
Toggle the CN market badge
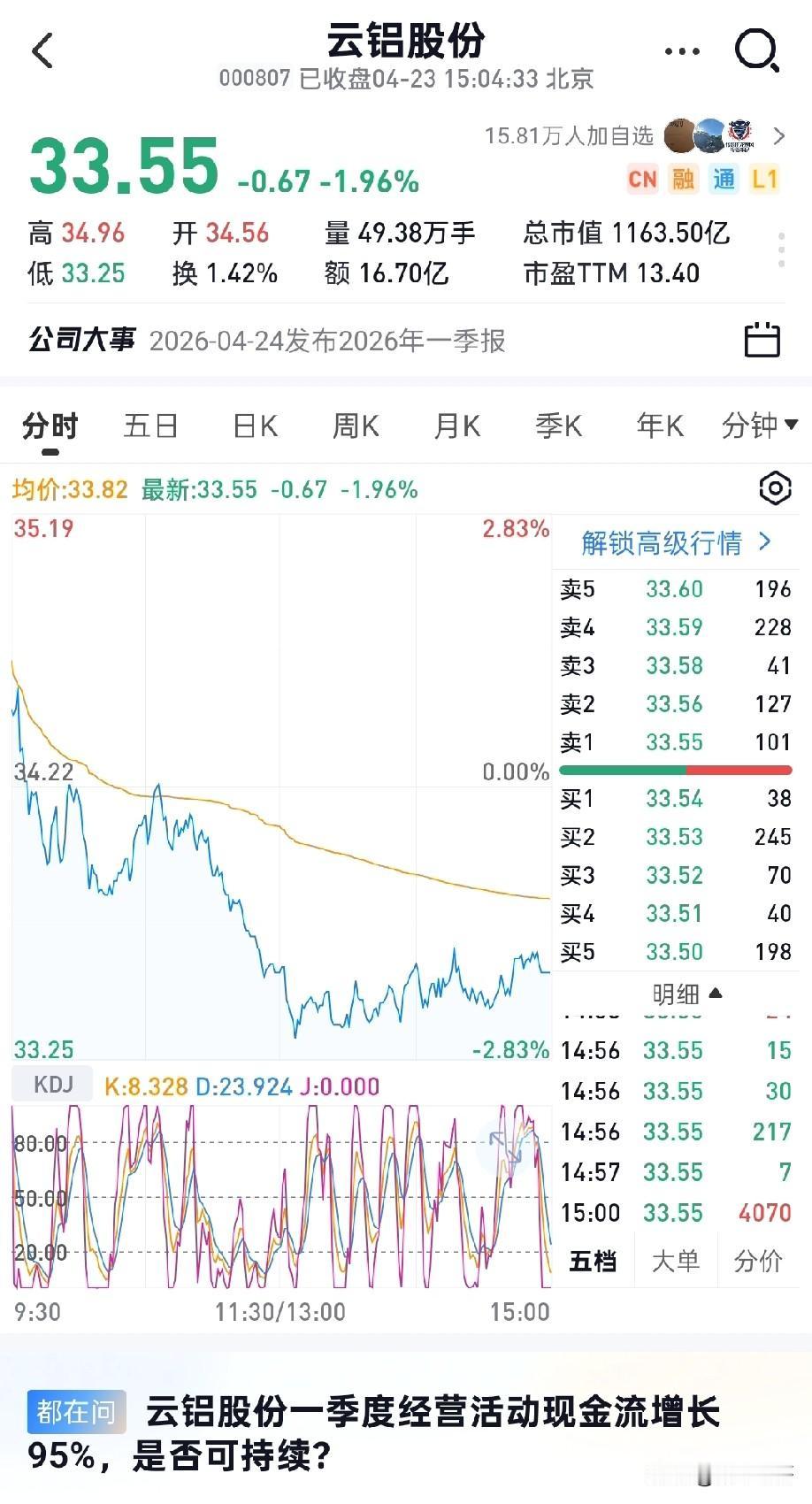pos(641,180)
